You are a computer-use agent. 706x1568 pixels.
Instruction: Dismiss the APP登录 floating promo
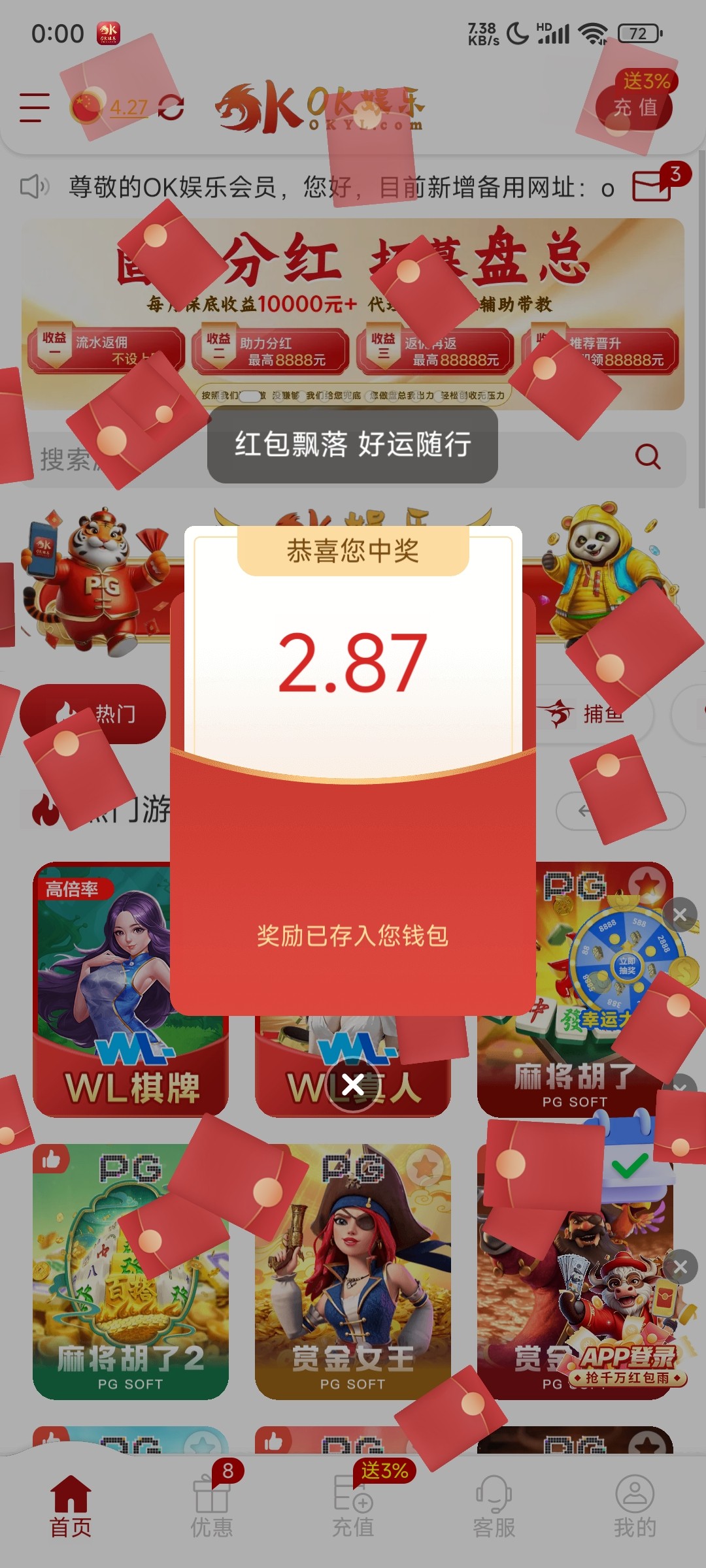[680, 1267]
